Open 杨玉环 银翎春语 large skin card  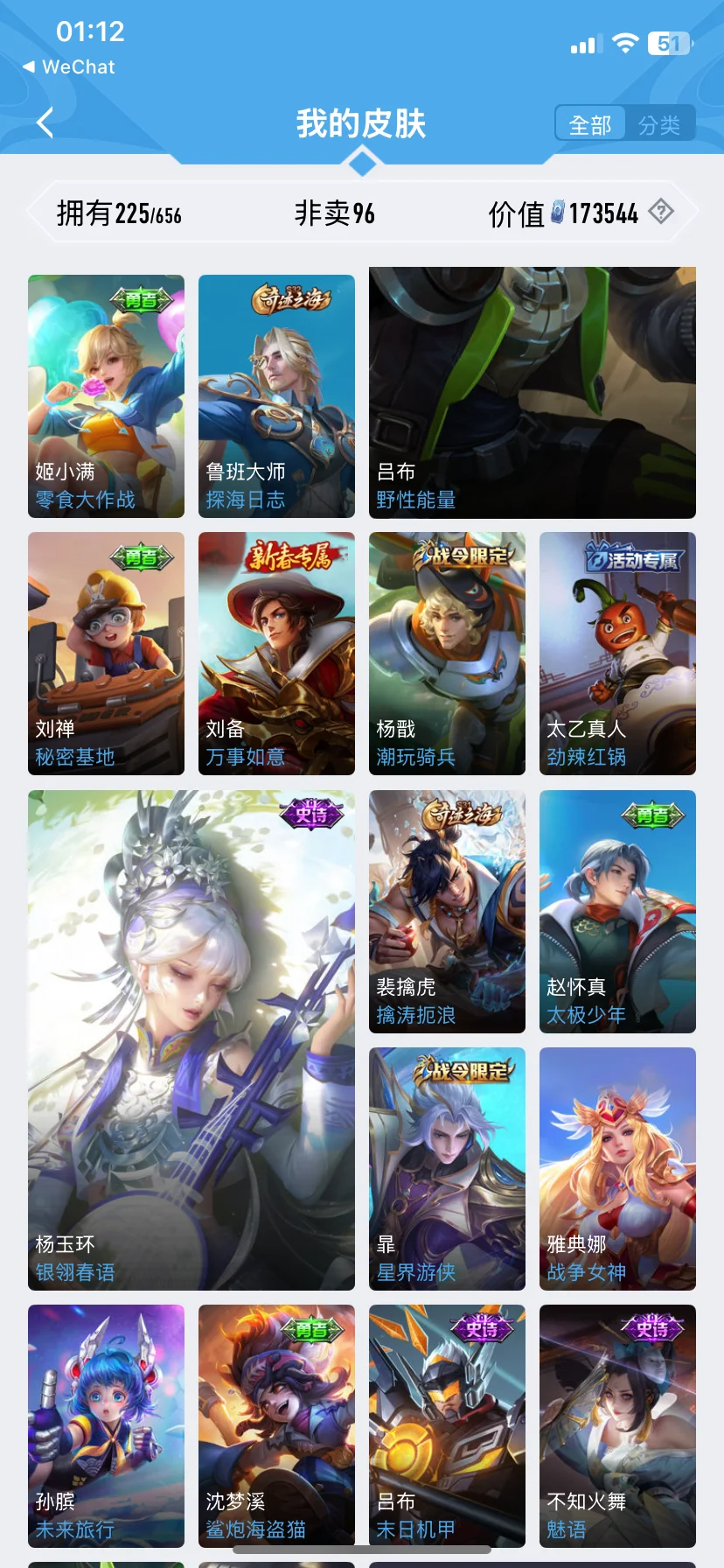click(x=191, y=1040)
